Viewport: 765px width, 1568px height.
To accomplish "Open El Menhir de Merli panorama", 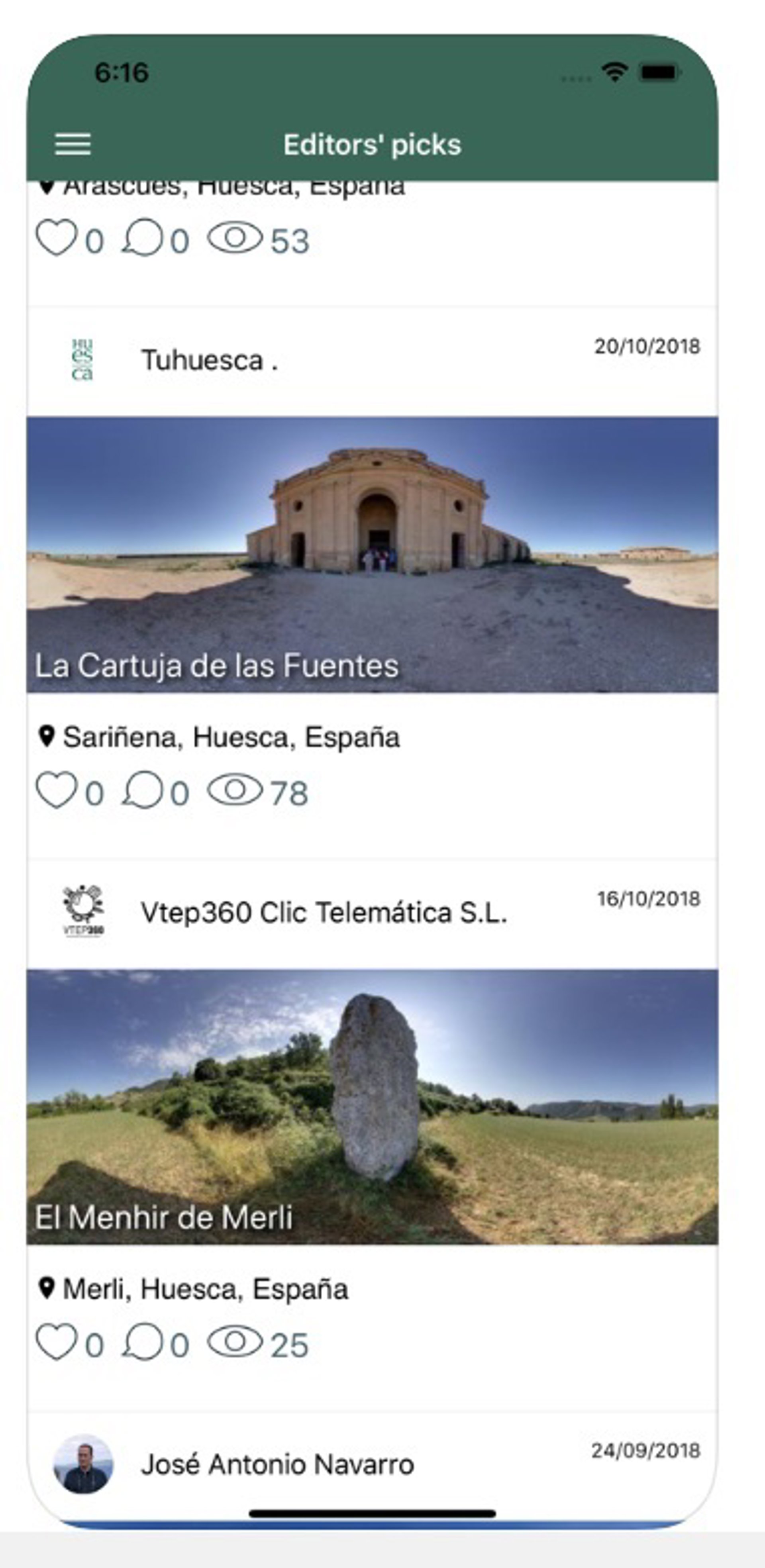I will 372,1106.
